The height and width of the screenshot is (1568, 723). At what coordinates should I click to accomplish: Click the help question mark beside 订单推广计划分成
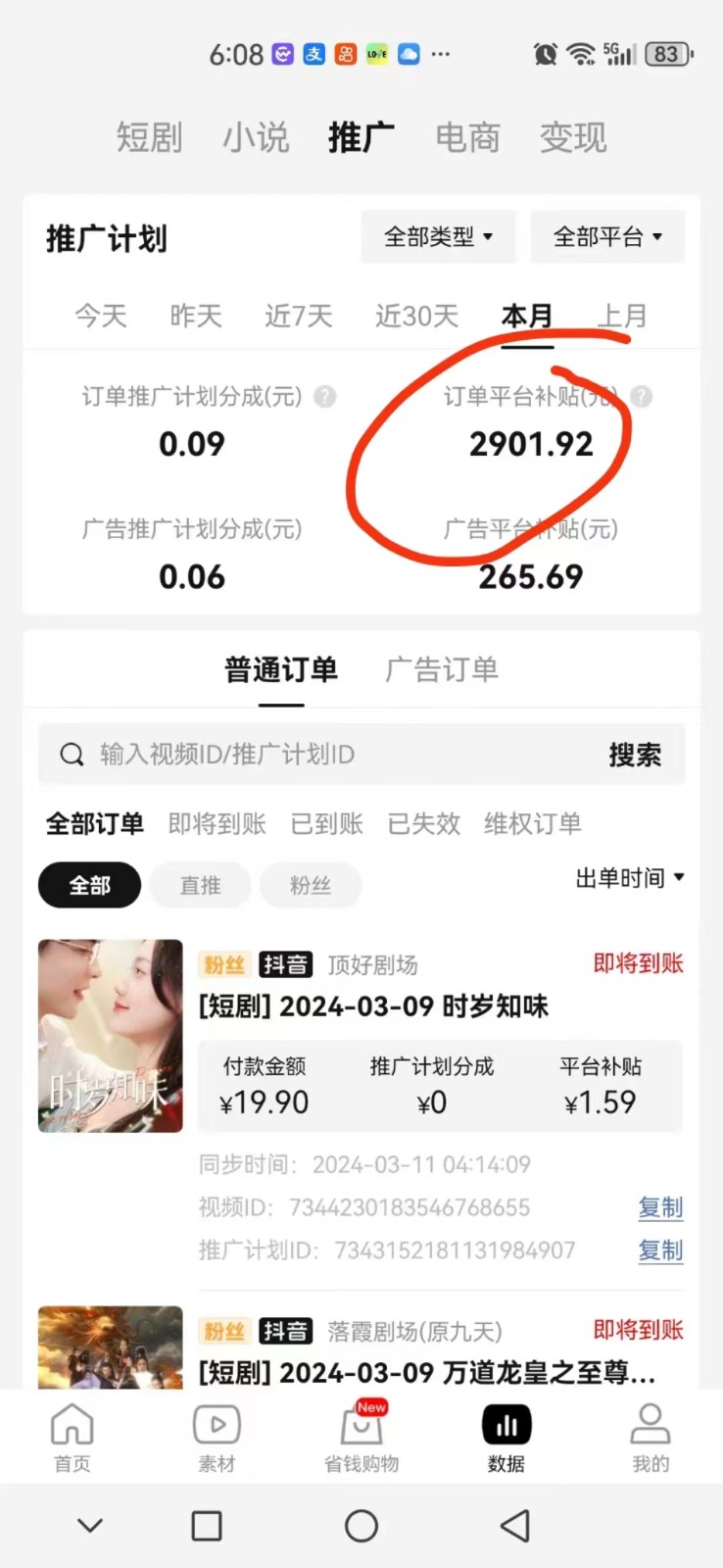click(x=325, y=396)
